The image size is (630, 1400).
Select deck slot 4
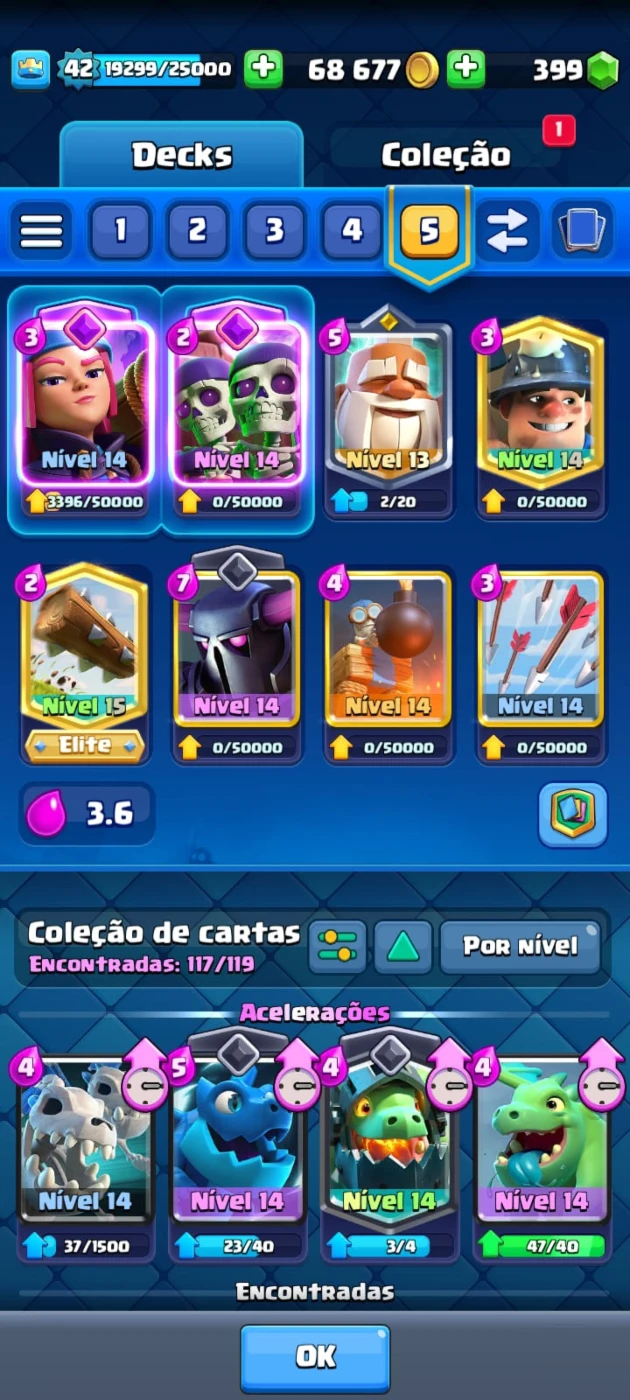351,231
